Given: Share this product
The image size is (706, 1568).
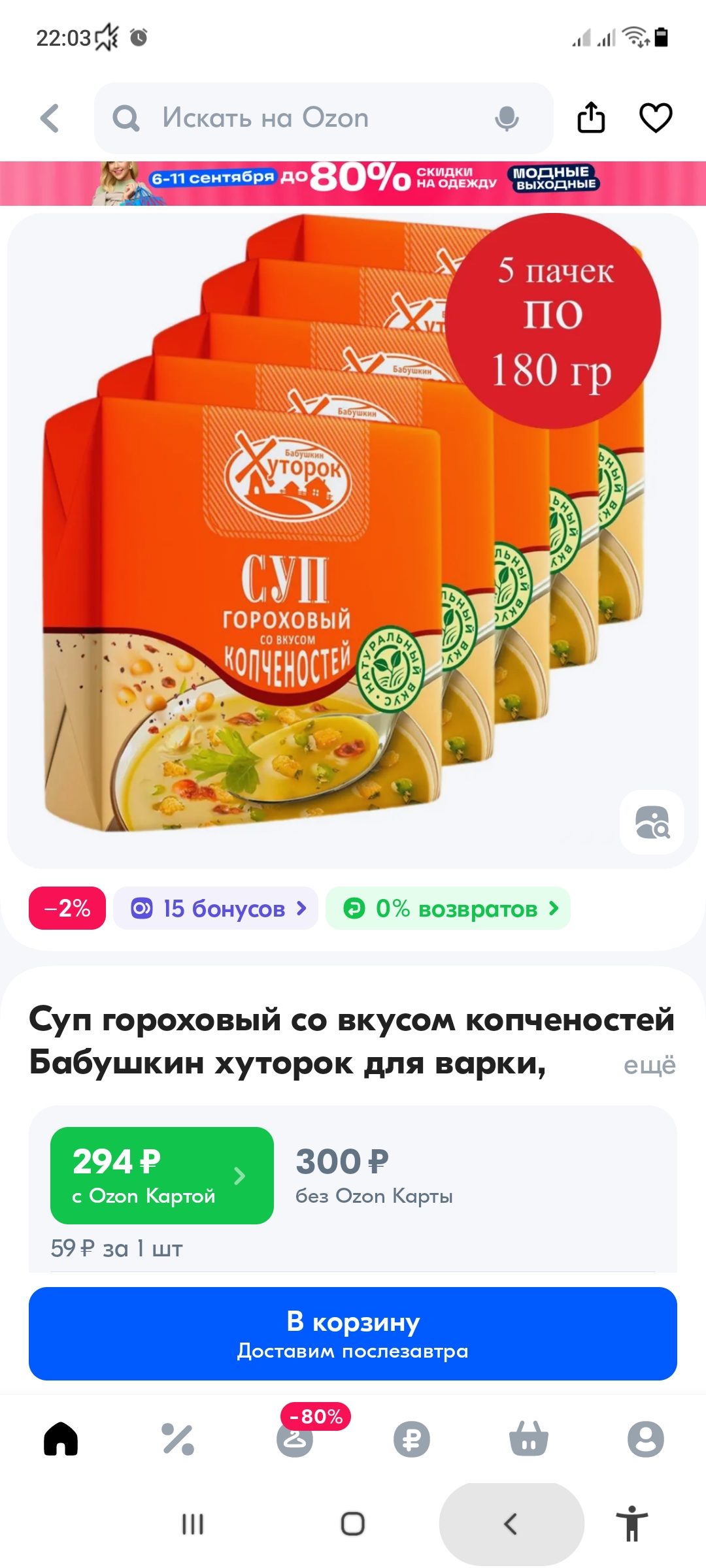Looking at the screenshot, I should [x=591, y=118].
